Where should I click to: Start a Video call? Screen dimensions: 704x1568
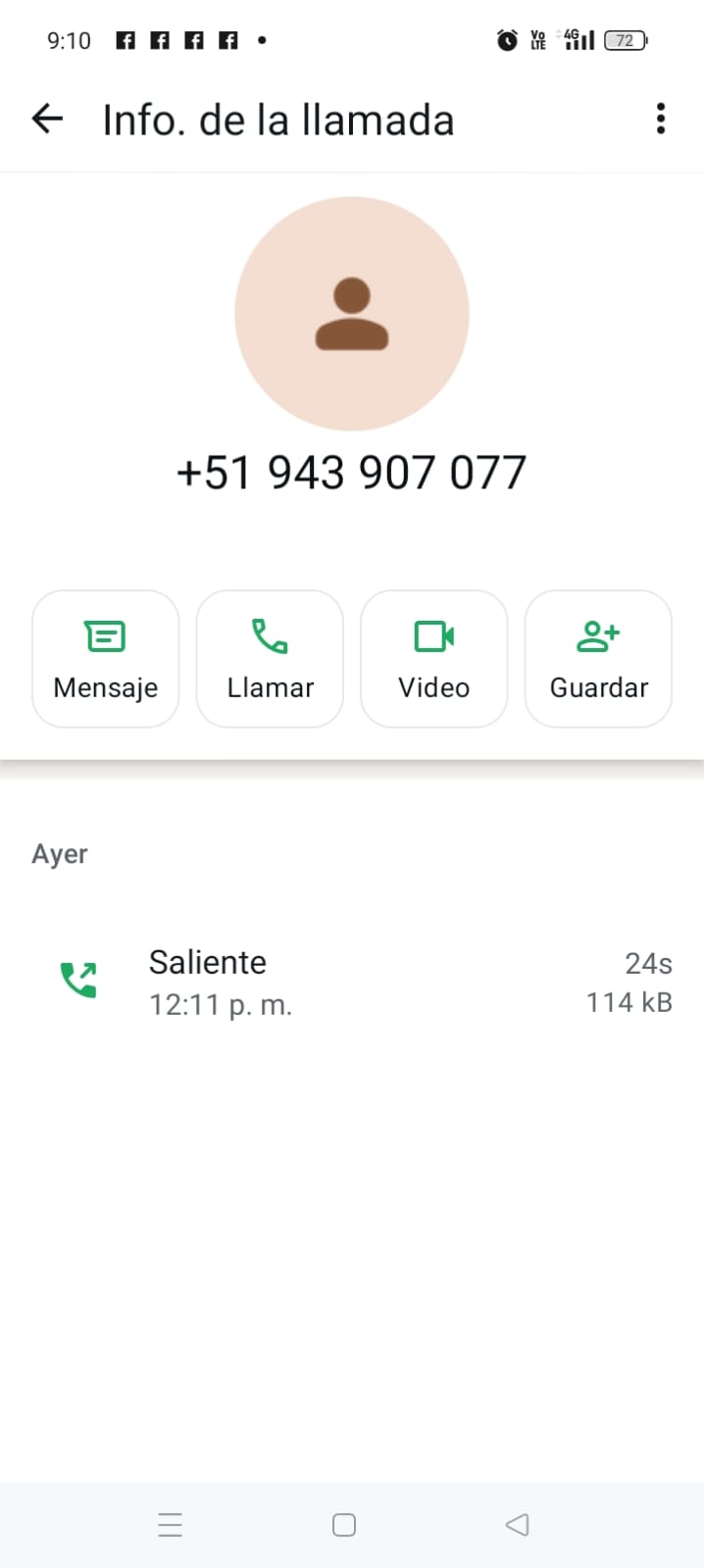click(x=434, y=659)
